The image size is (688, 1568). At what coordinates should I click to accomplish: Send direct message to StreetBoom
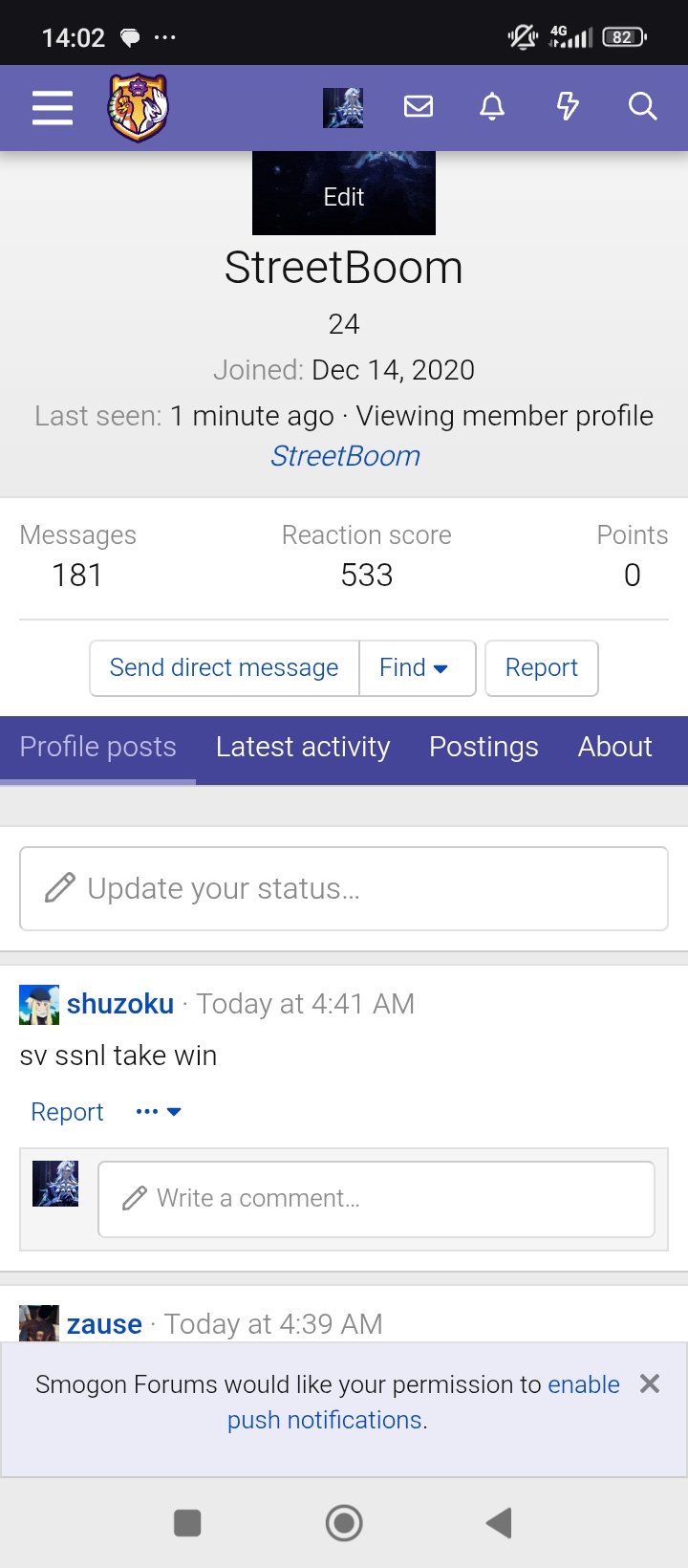pos(225,668)
